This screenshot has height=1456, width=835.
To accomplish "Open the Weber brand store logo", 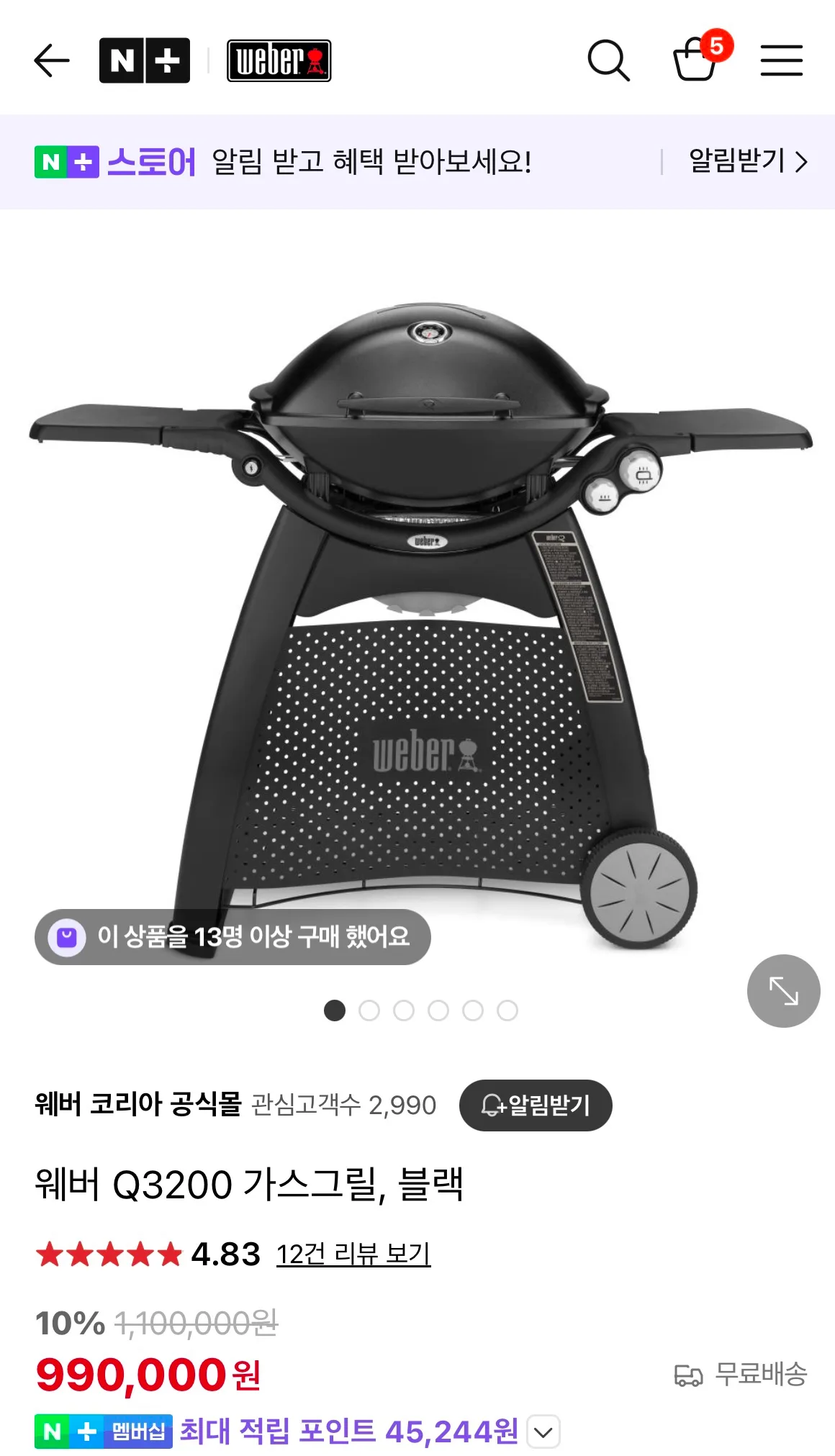I will click(x=279, y=60).
